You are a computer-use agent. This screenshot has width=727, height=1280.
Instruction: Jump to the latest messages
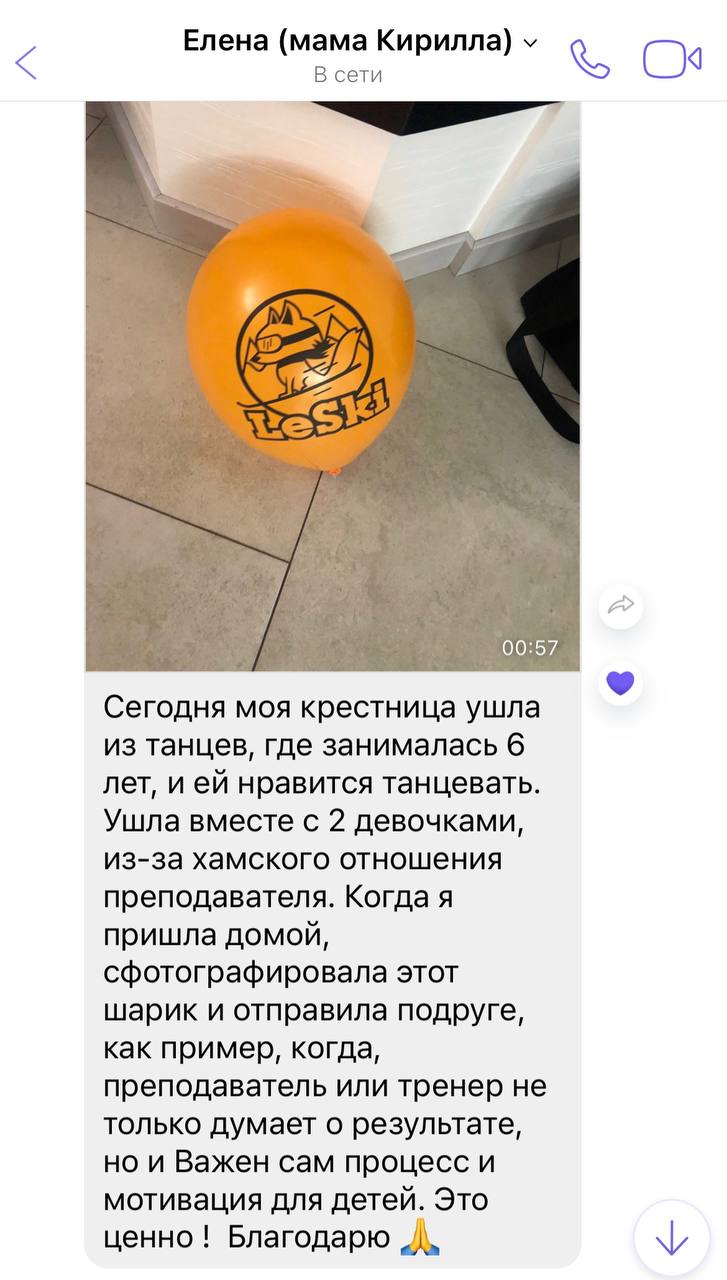671,1240
